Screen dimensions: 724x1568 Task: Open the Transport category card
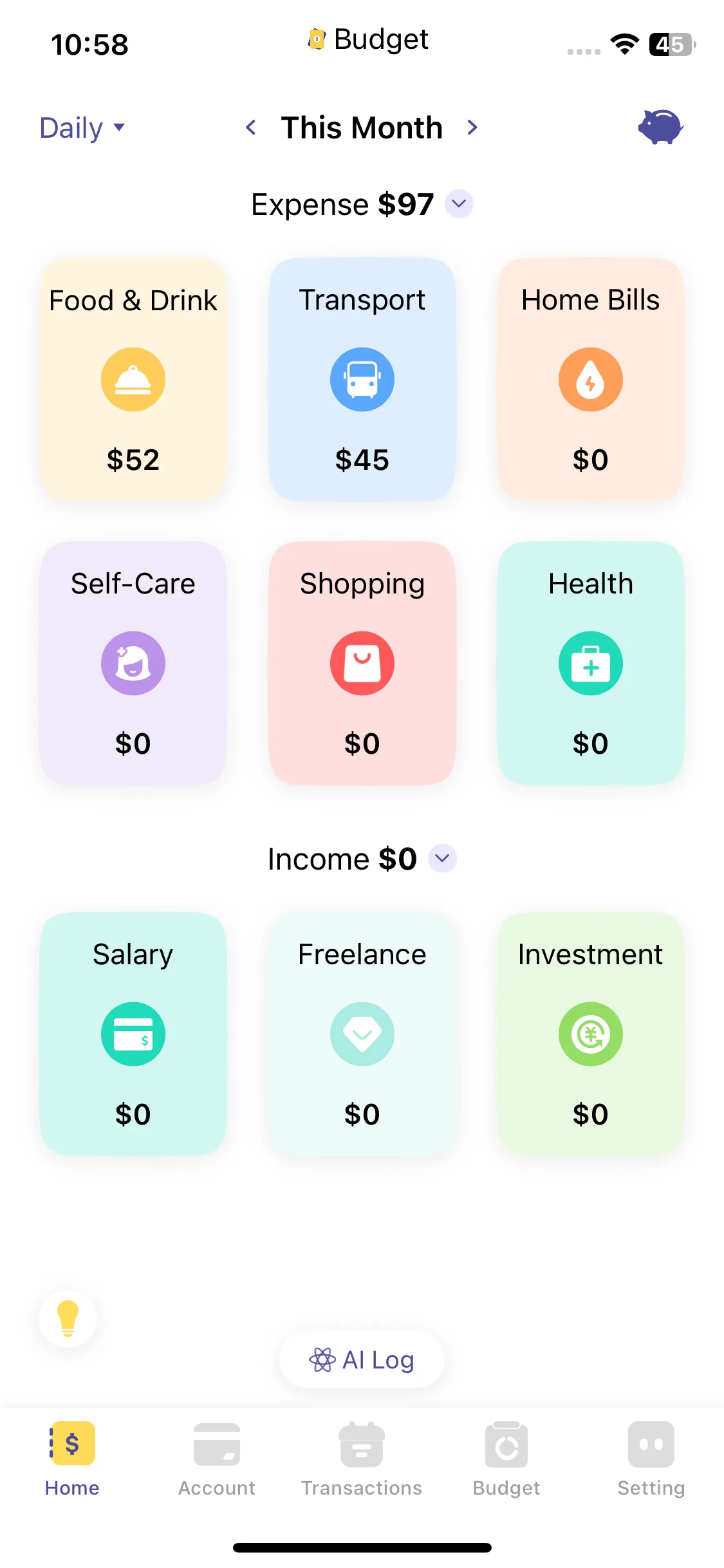pos(362,380)
